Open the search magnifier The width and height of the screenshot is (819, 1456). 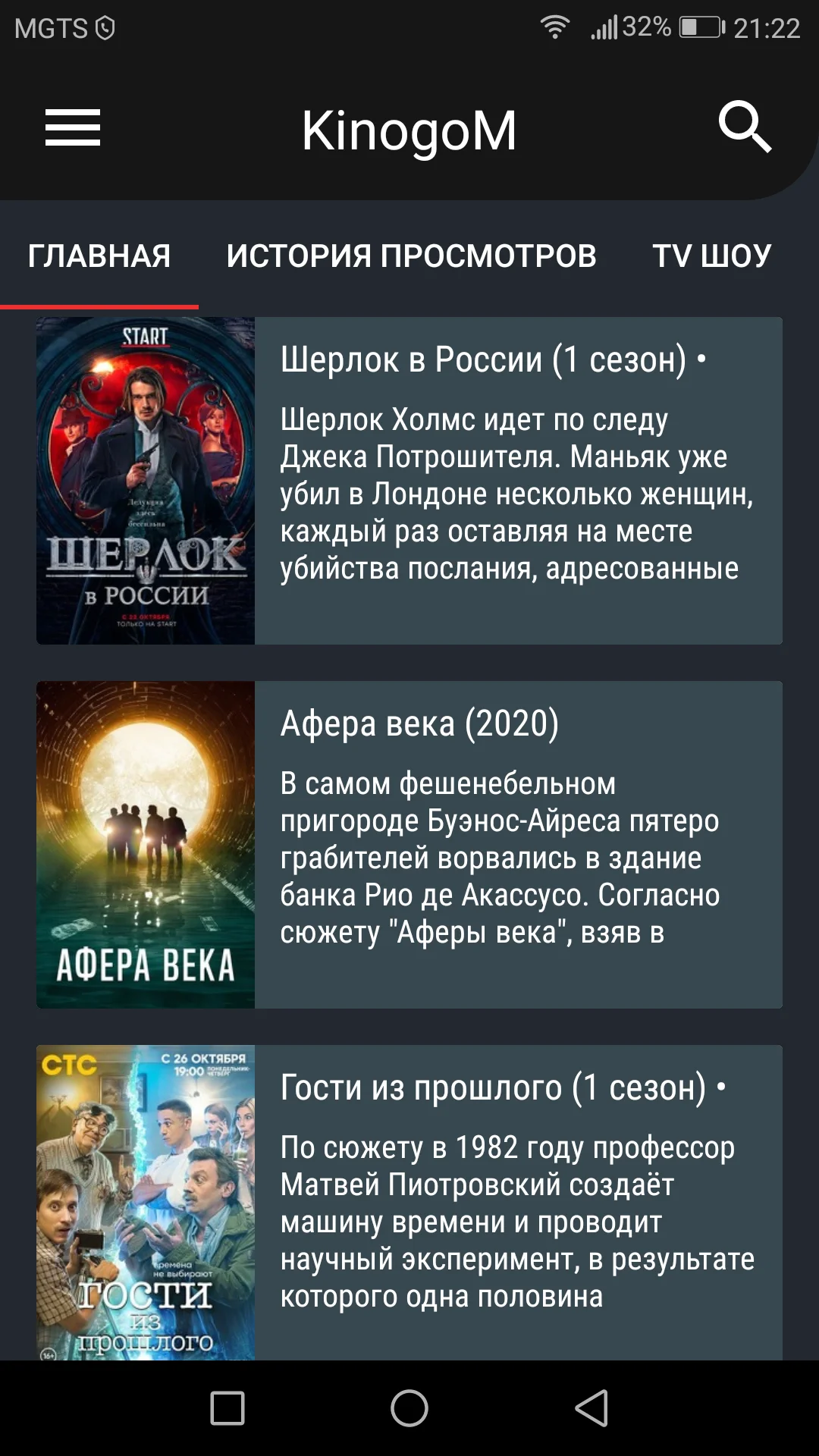[745, 127]
